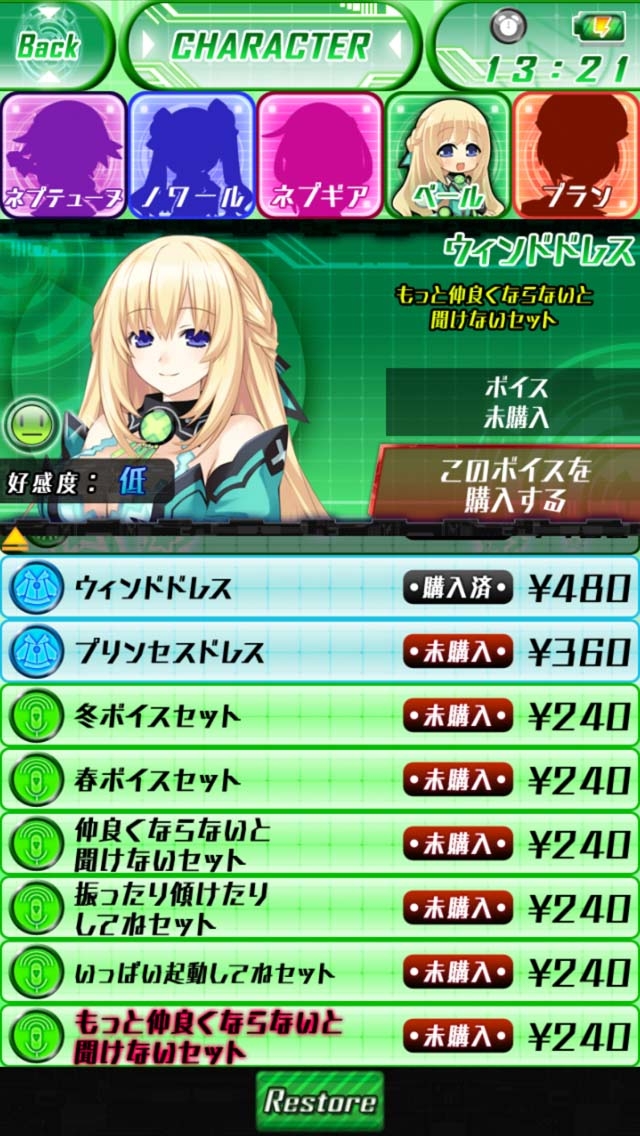The height and width of the screenshot is (1136, 640).
Task: Switch to the ノワール character tab
Action: pos(192,154)
